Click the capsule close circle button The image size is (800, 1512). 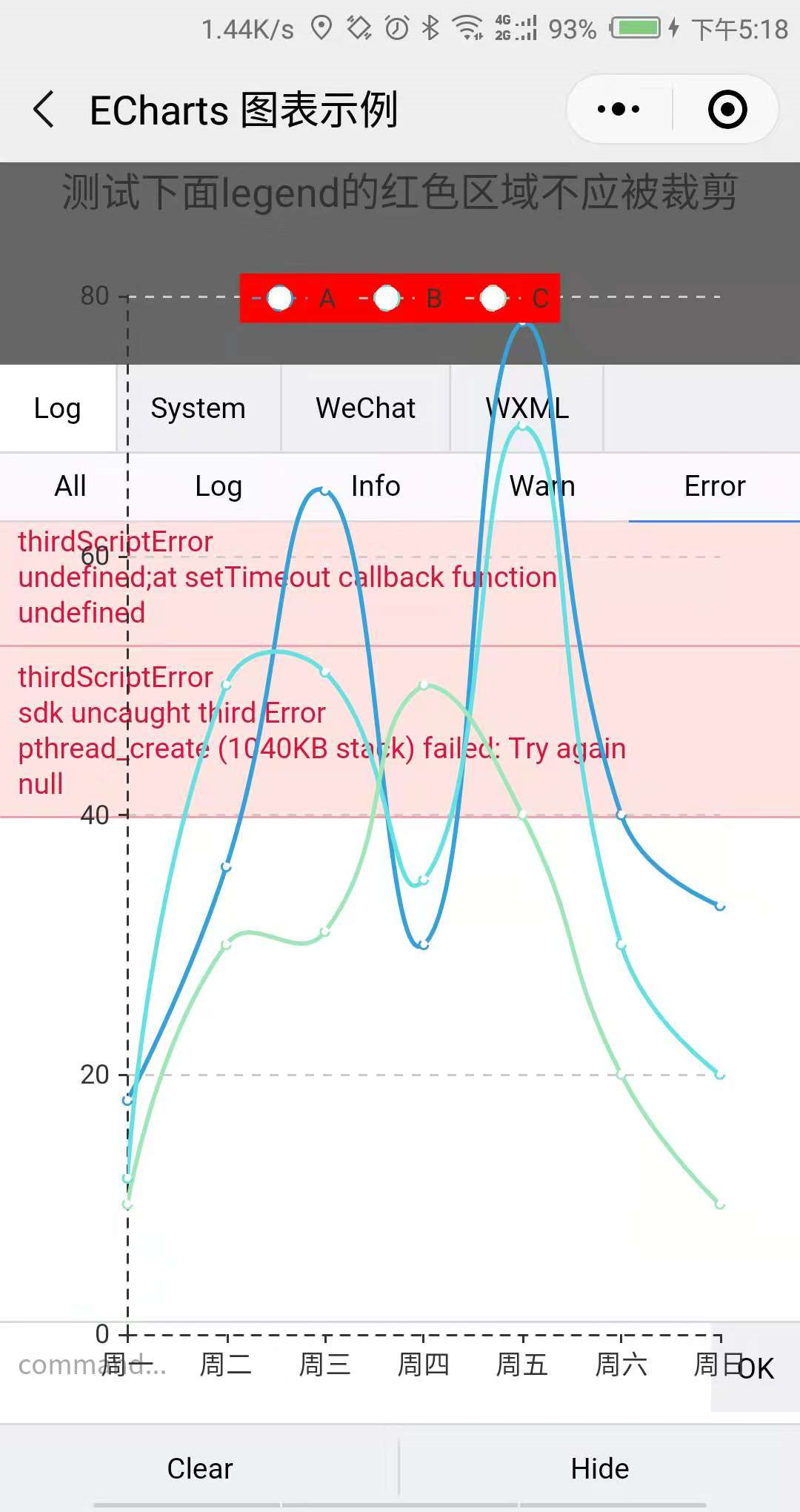727,108
